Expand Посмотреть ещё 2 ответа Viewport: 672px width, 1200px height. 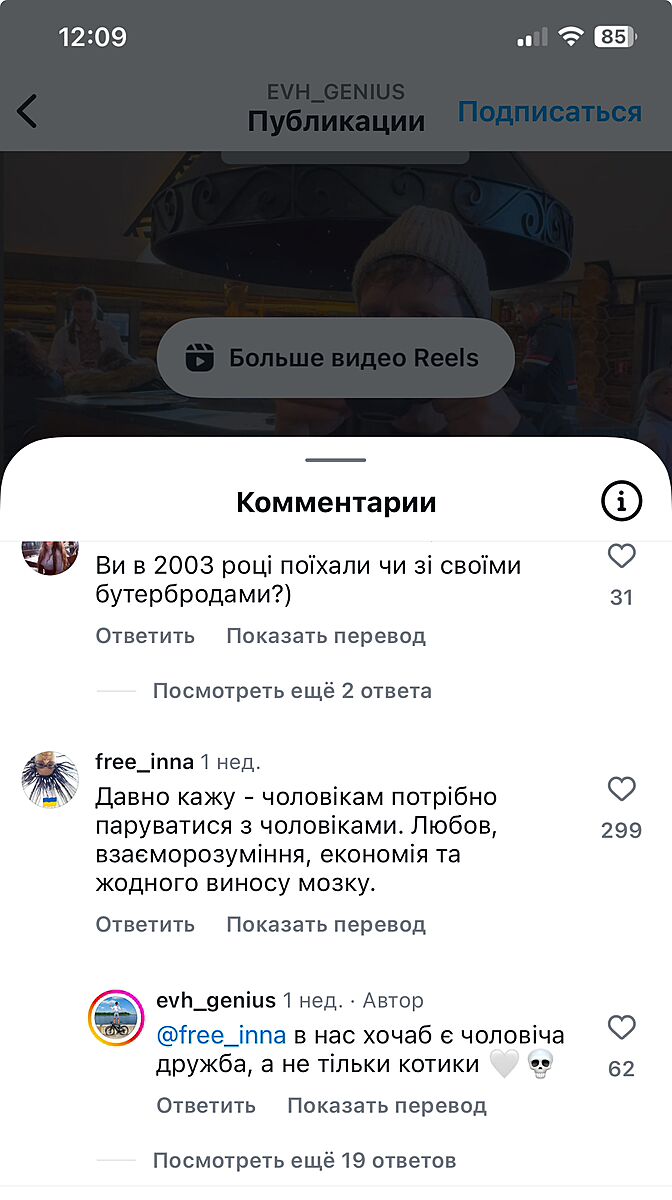click(292, 691)
